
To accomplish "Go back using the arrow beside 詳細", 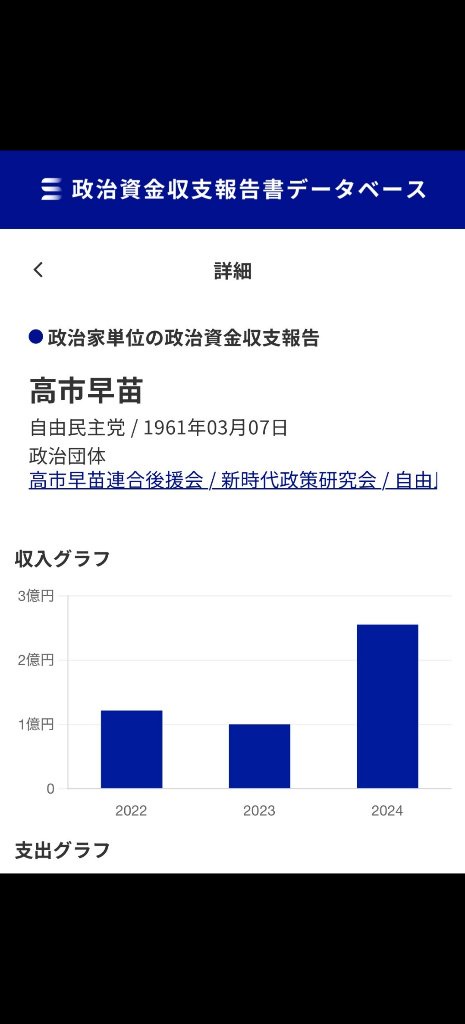I will (x=38, y=270).
